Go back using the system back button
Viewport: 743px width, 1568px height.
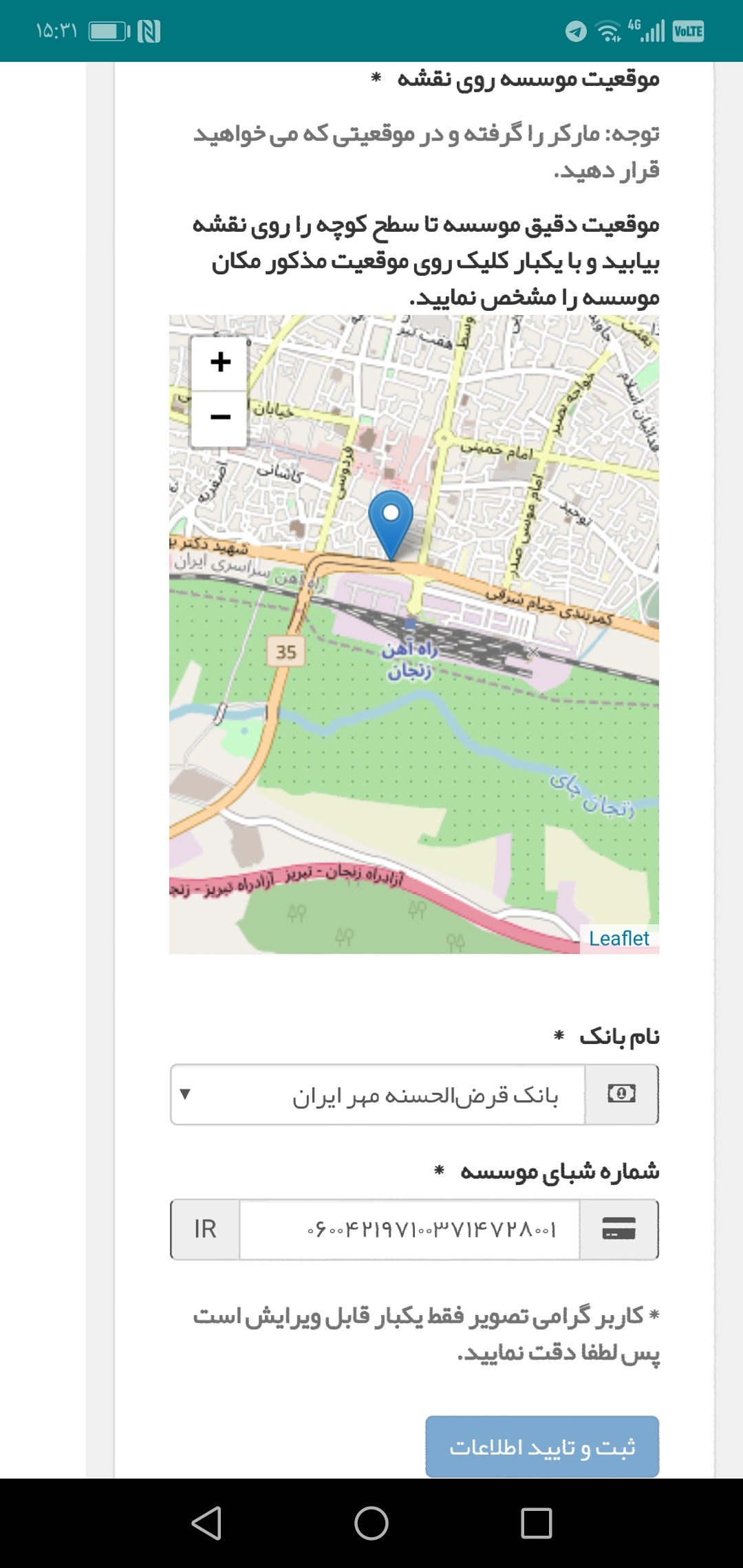coord(206,1523)
